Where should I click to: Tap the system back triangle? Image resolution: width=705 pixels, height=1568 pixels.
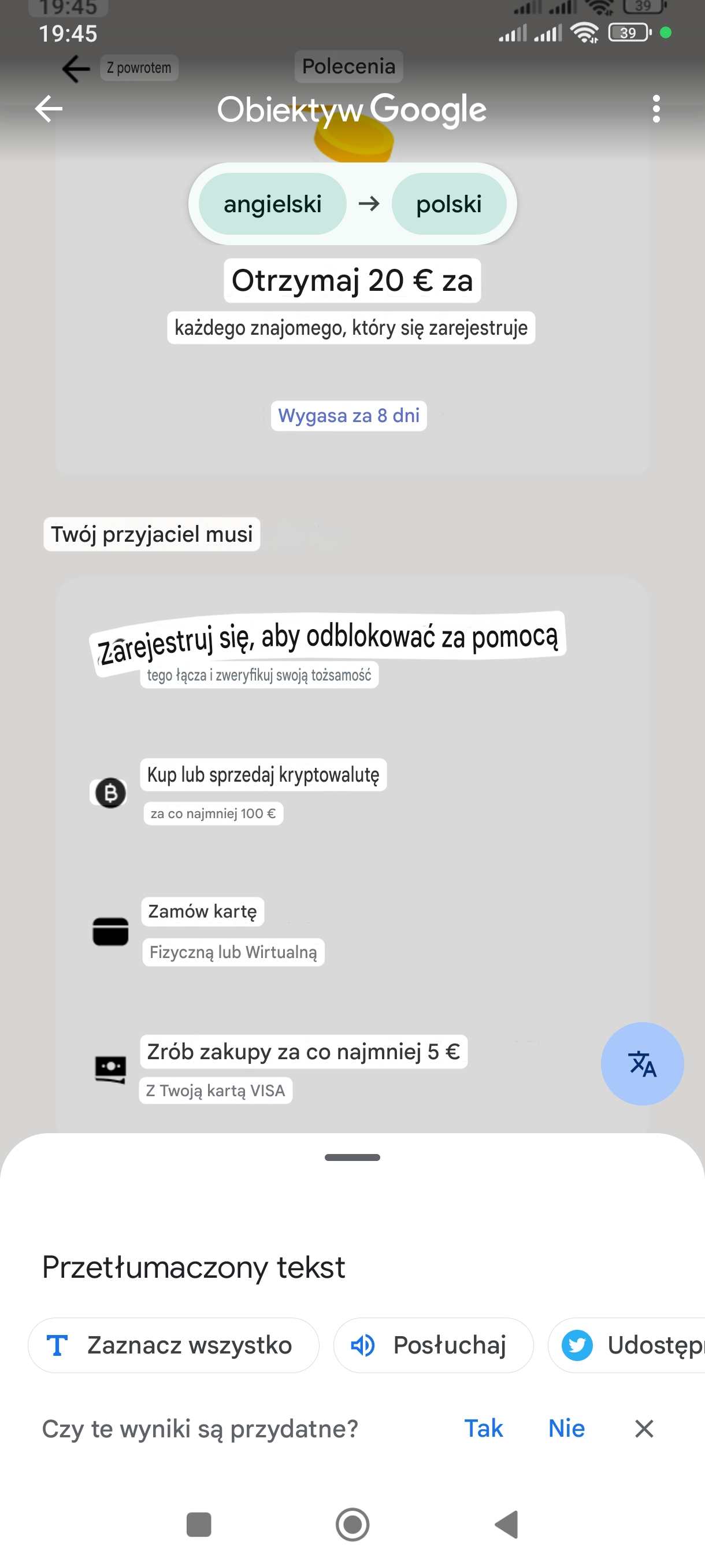click(506, 1525)
